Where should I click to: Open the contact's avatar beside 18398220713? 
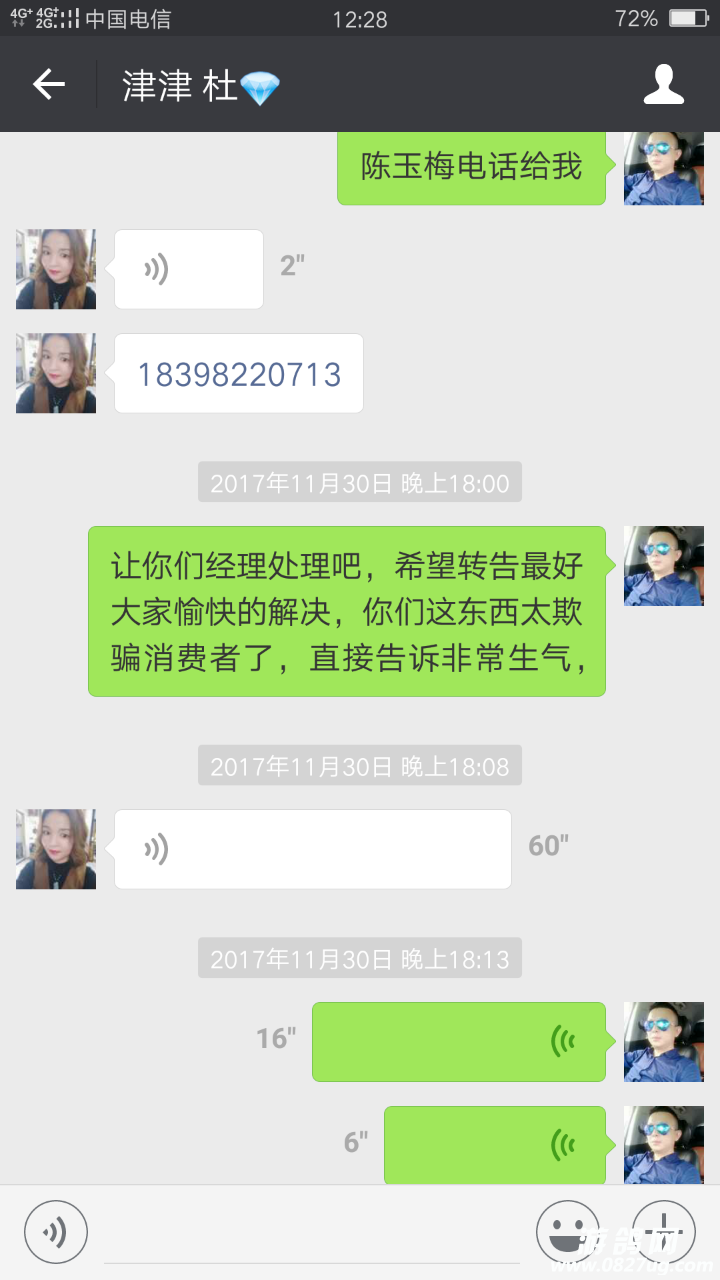click(x=56, y=373)
